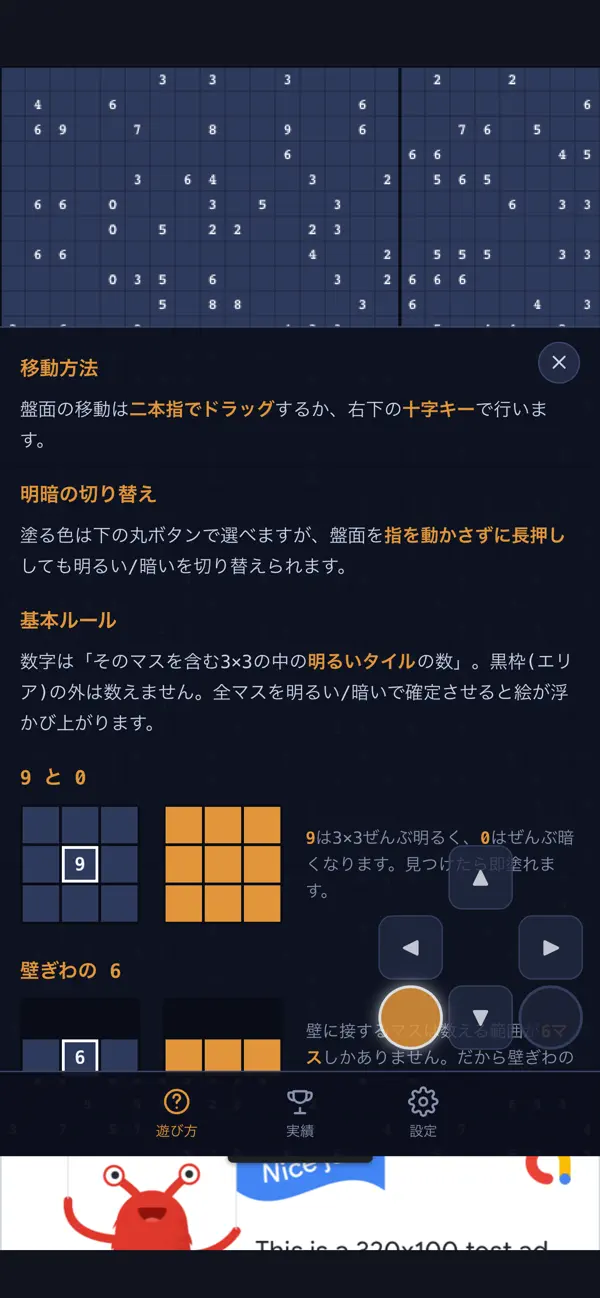Select the dark color round button

click(x=551, y=1017)
